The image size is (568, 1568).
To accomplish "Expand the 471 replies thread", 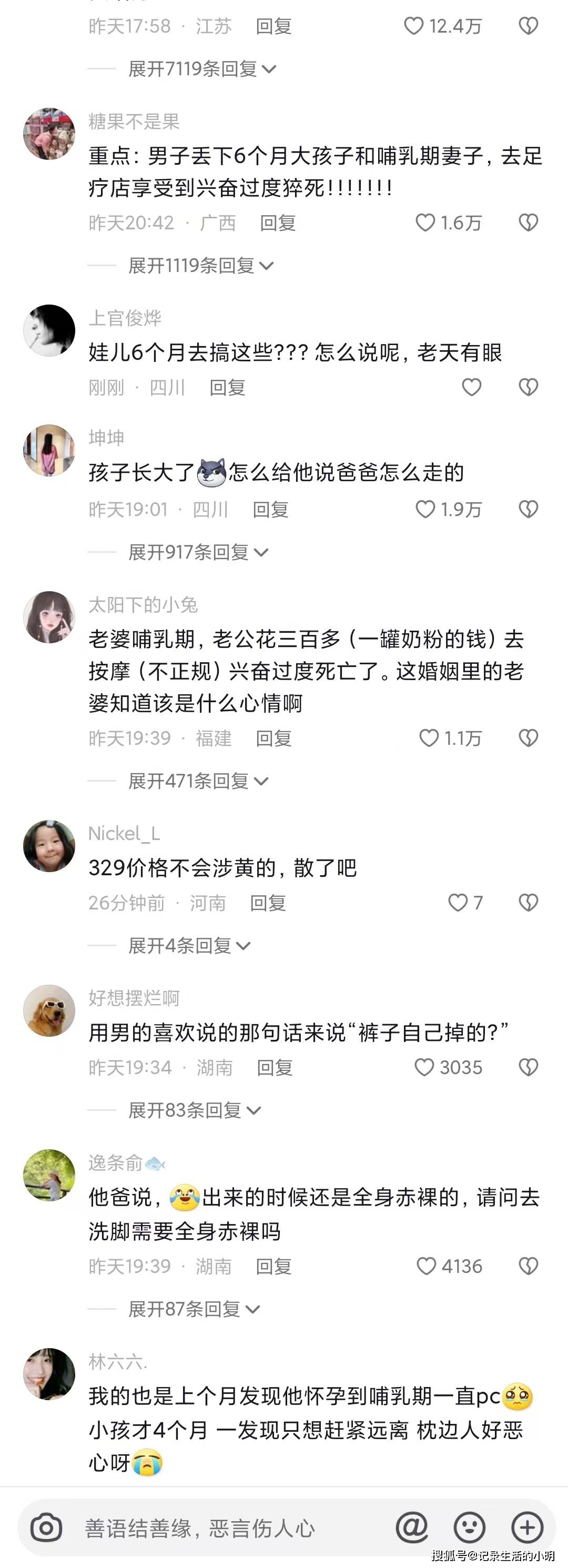I will coord(198,781).
